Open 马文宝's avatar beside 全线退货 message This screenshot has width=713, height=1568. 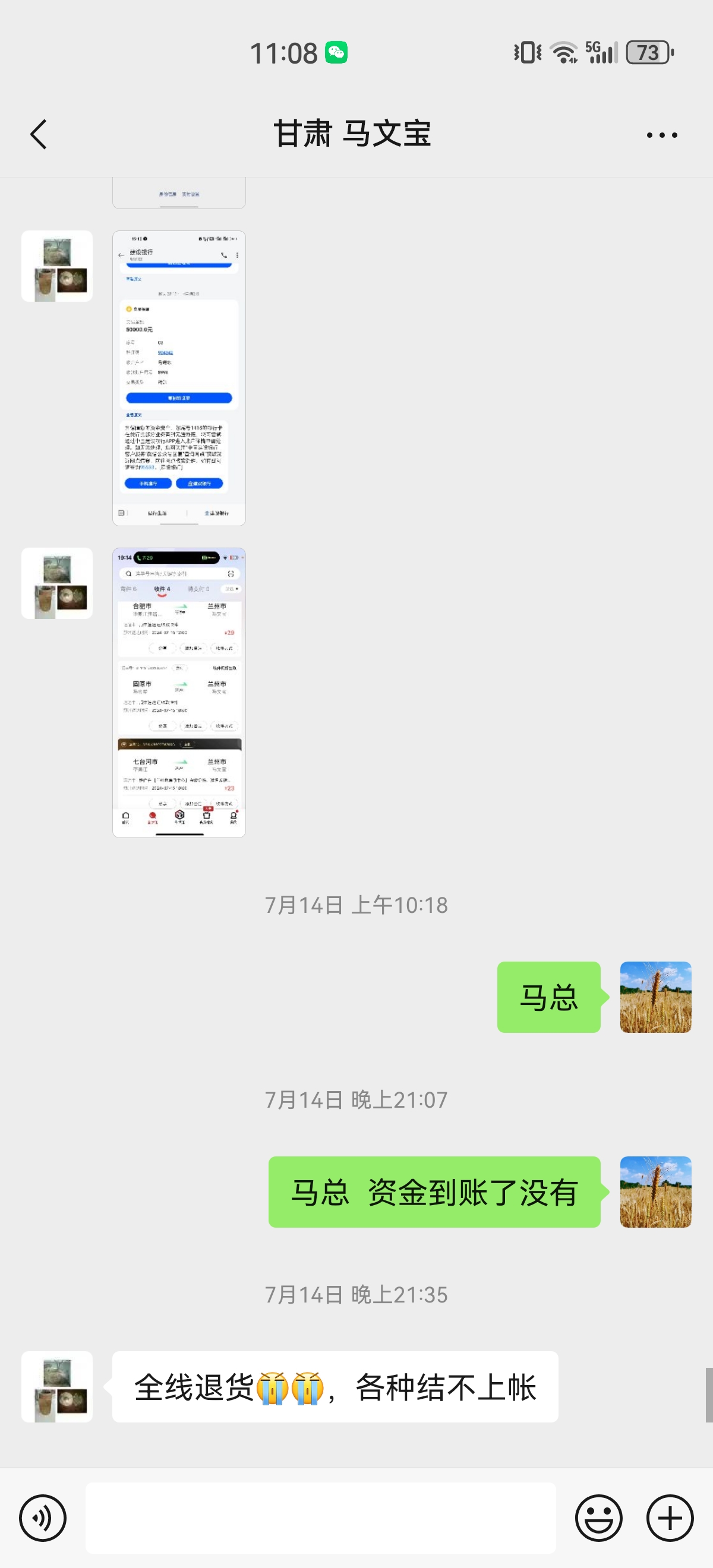(56, 1387)
